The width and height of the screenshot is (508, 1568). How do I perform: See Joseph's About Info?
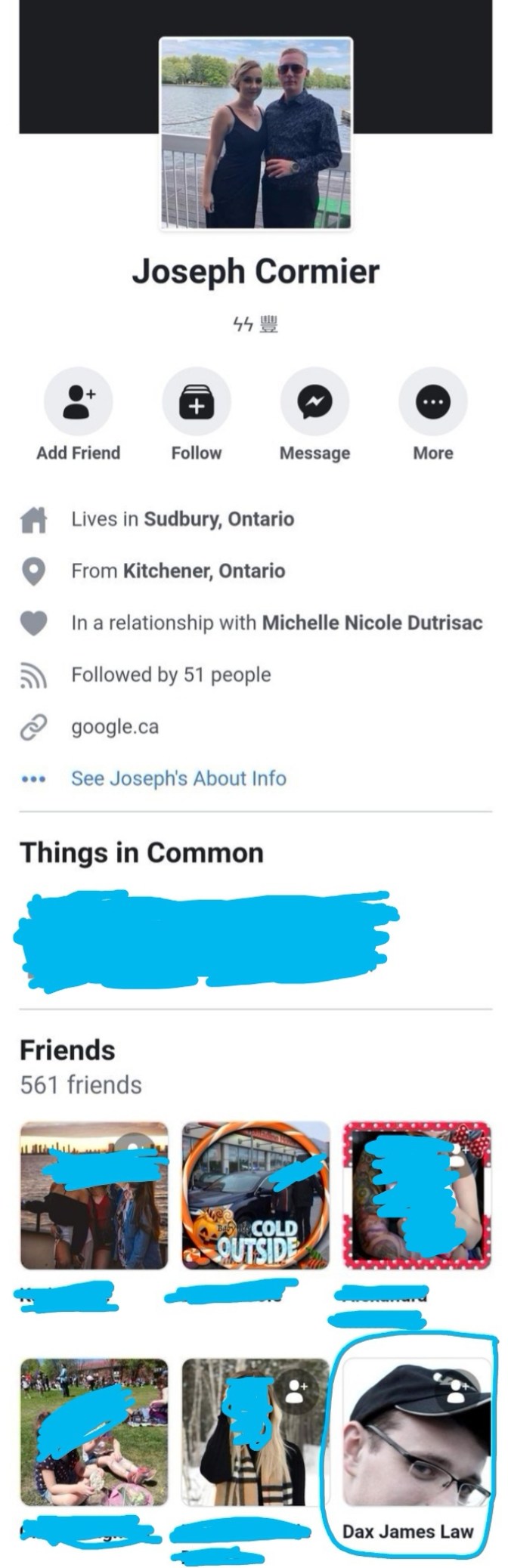point(178,778)
